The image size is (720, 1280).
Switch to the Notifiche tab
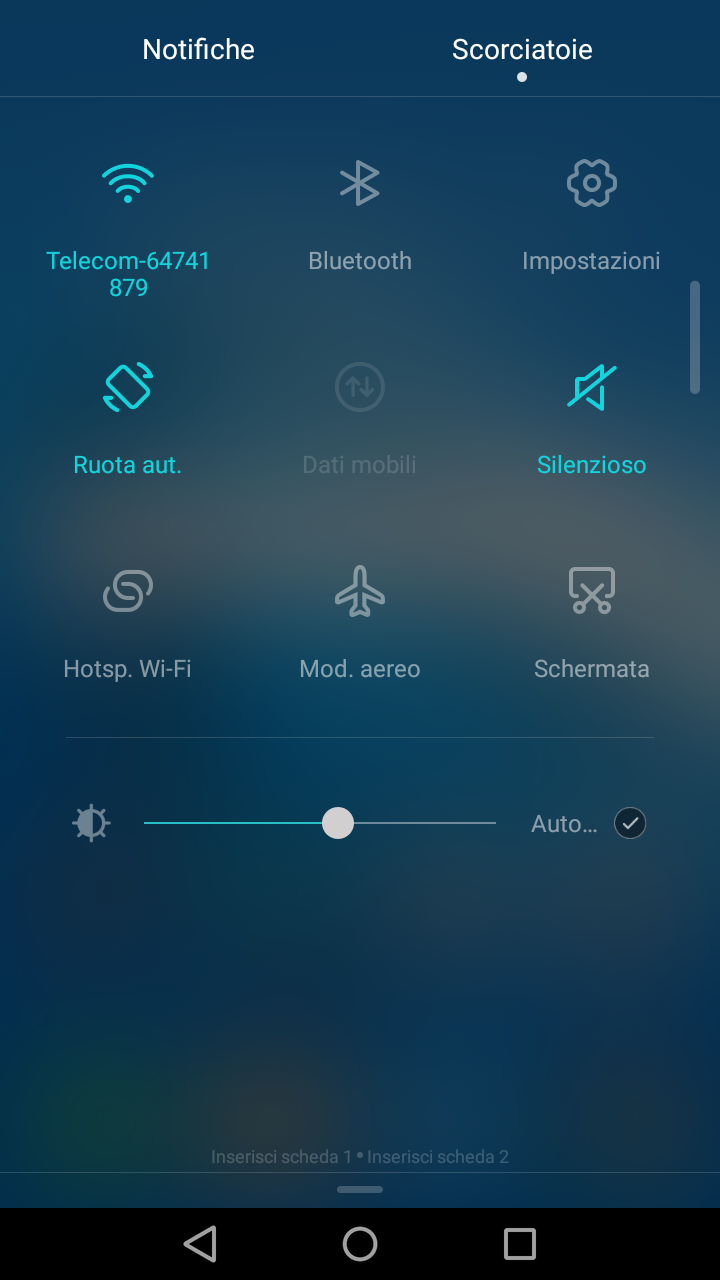198,49
